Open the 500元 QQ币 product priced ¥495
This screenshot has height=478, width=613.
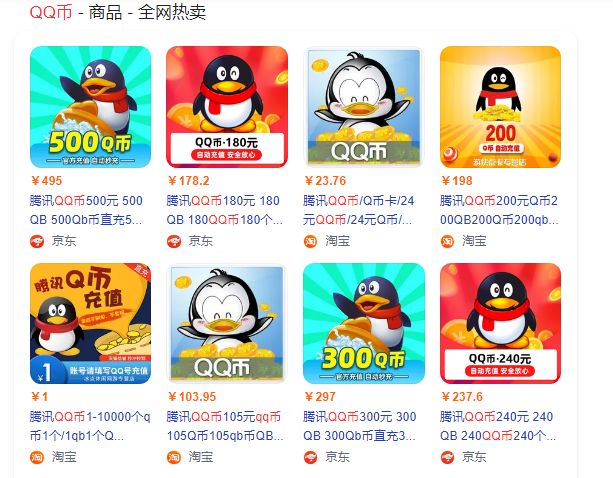pos(90,107)
